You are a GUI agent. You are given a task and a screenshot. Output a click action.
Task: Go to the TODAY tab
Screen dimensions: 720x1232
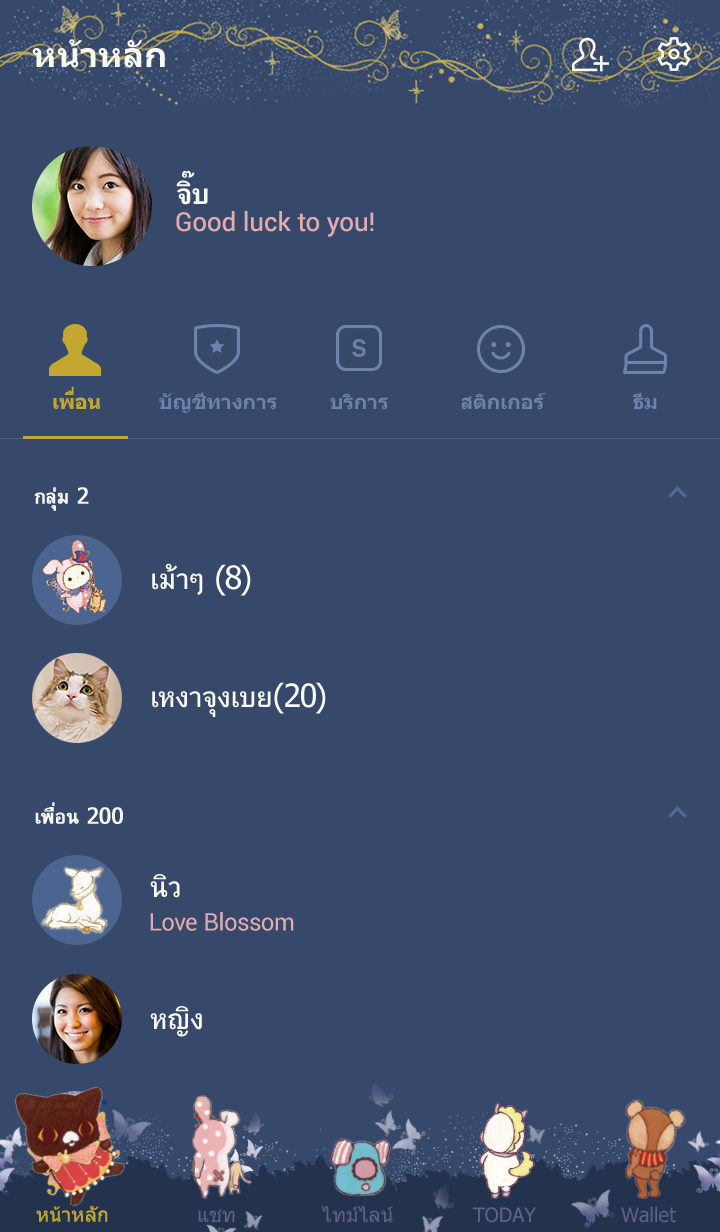[504, 1165]
